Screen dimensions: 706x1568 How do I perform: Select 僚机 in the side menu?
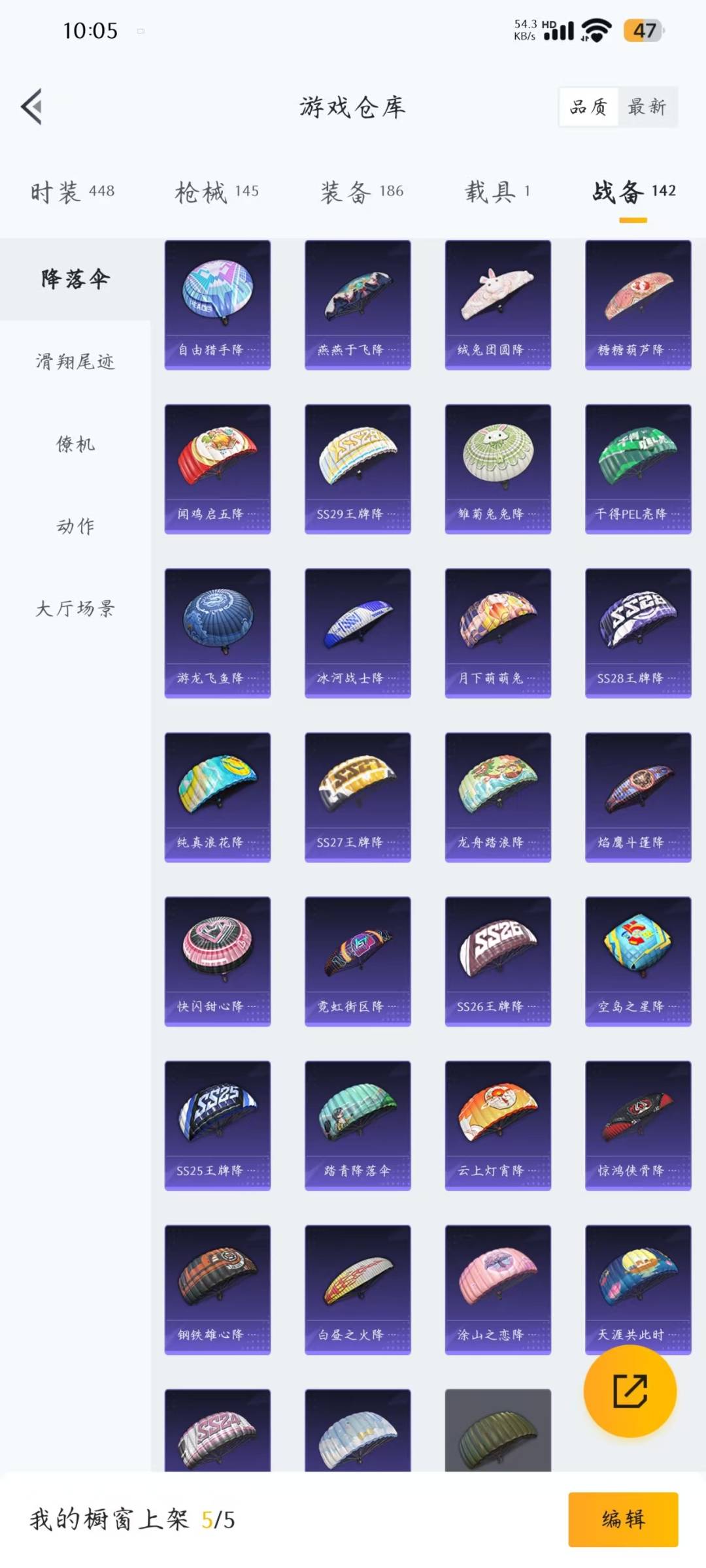[75, 444]
